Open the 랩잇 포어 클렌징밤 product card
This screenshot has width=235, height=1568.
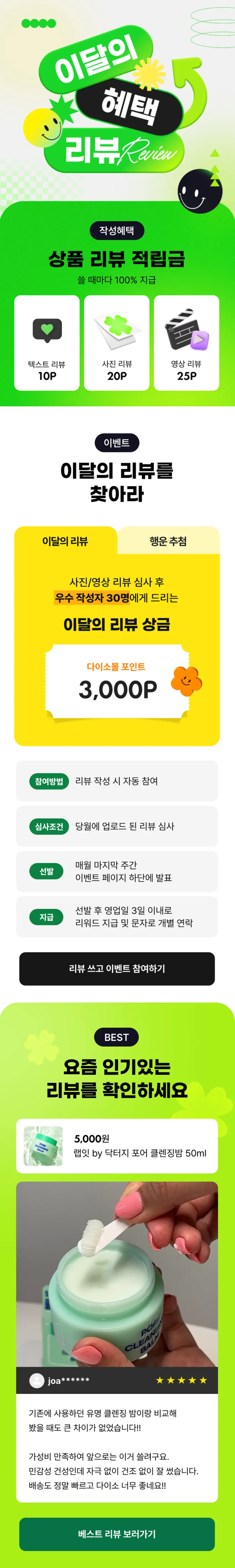tap(117, 1146)
